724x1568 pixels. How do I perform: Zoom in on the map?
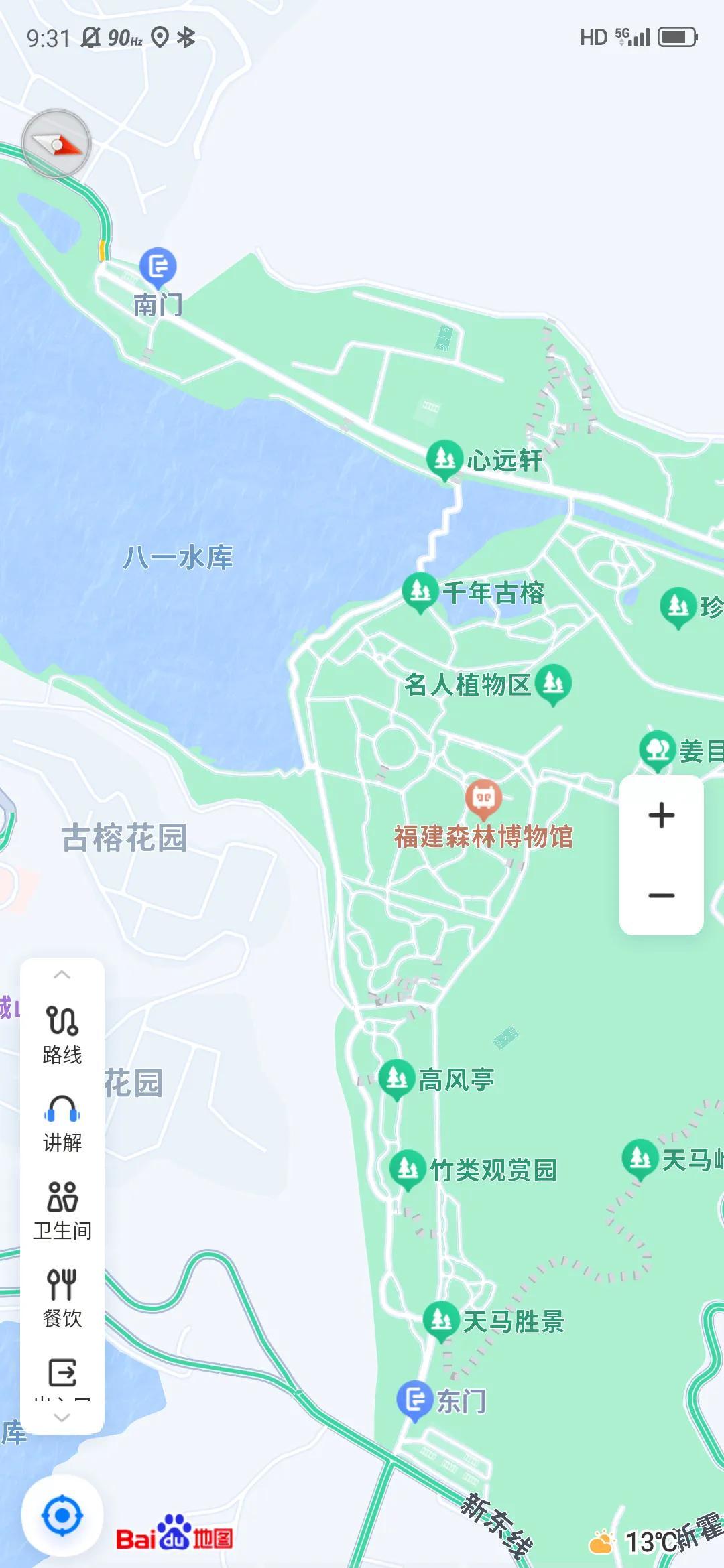coord(661,815)
